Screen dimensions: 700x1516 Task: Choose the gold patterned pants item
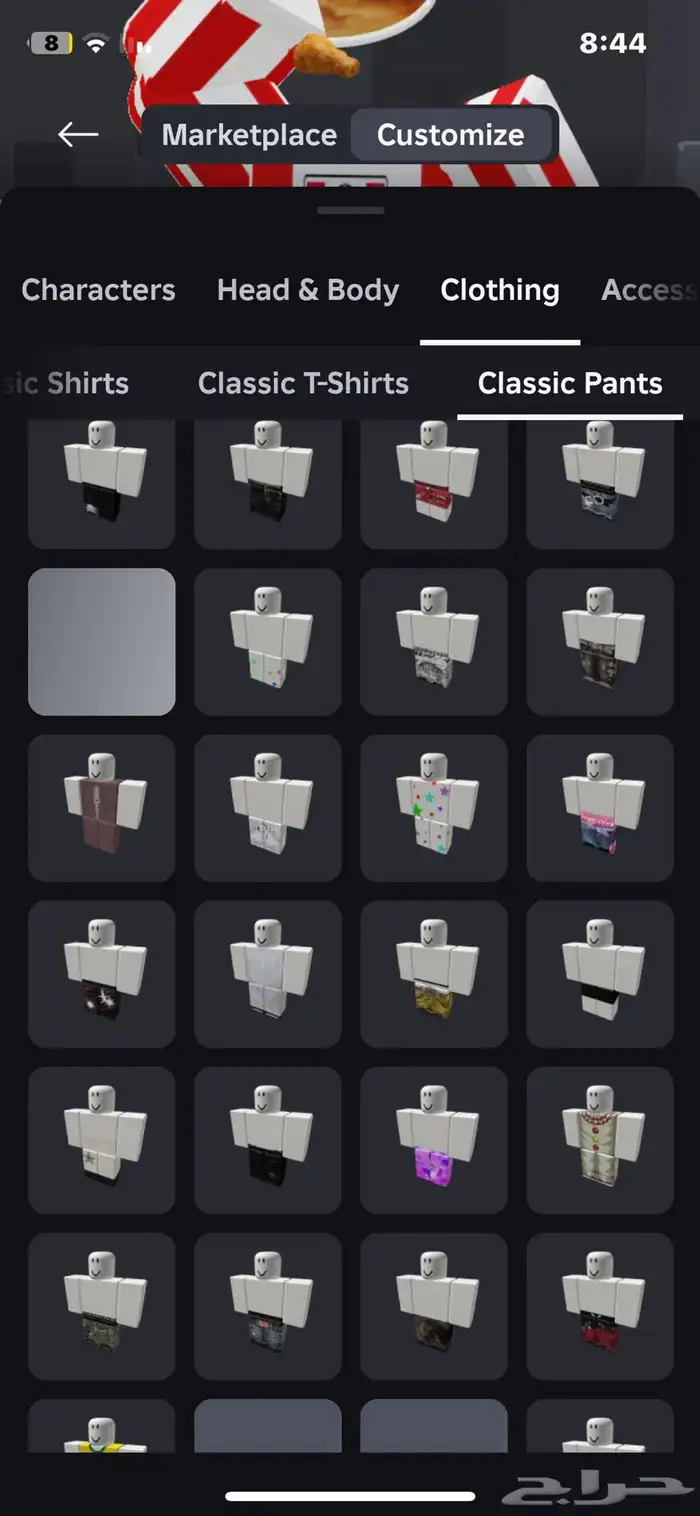[434, 974]
